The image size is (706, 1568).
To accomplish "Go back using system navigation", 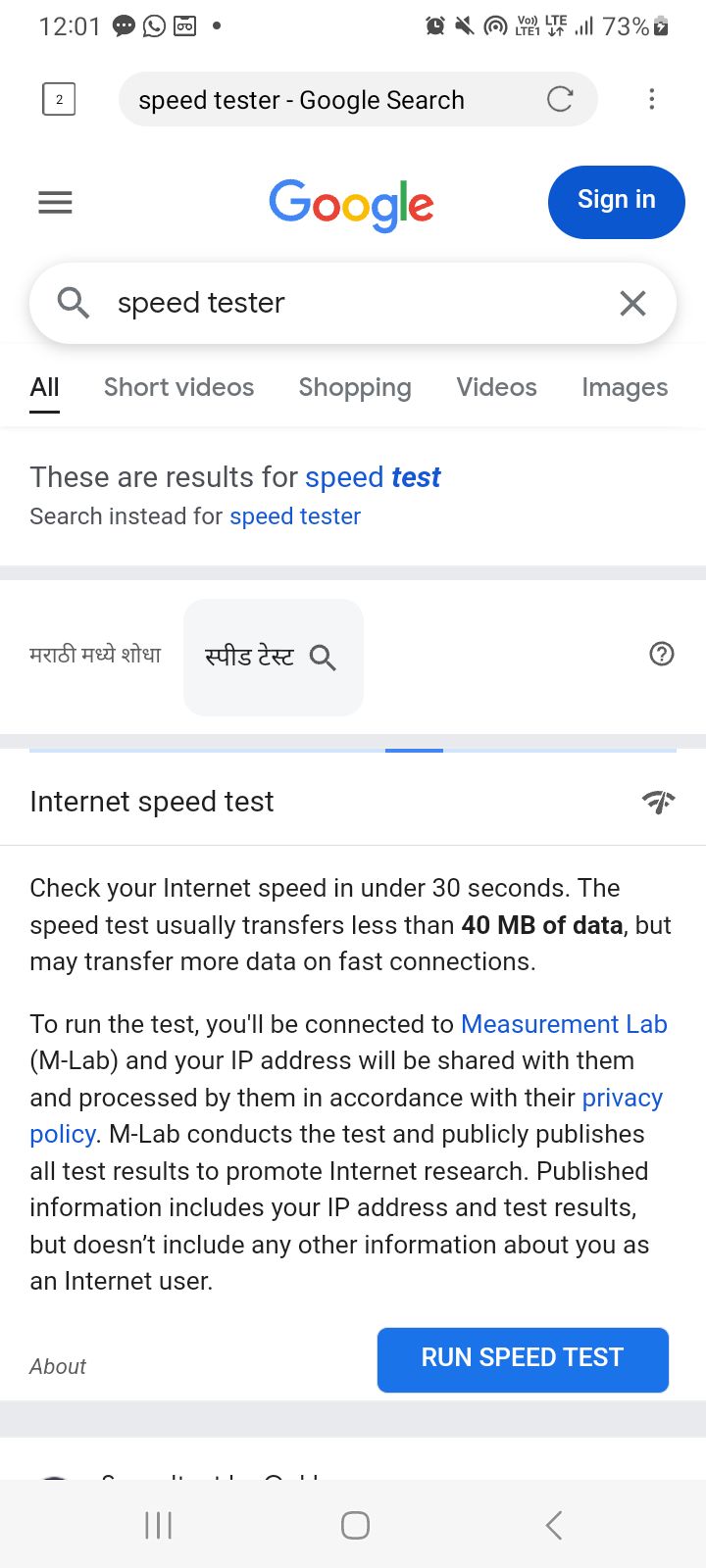I will (554, 1525).
